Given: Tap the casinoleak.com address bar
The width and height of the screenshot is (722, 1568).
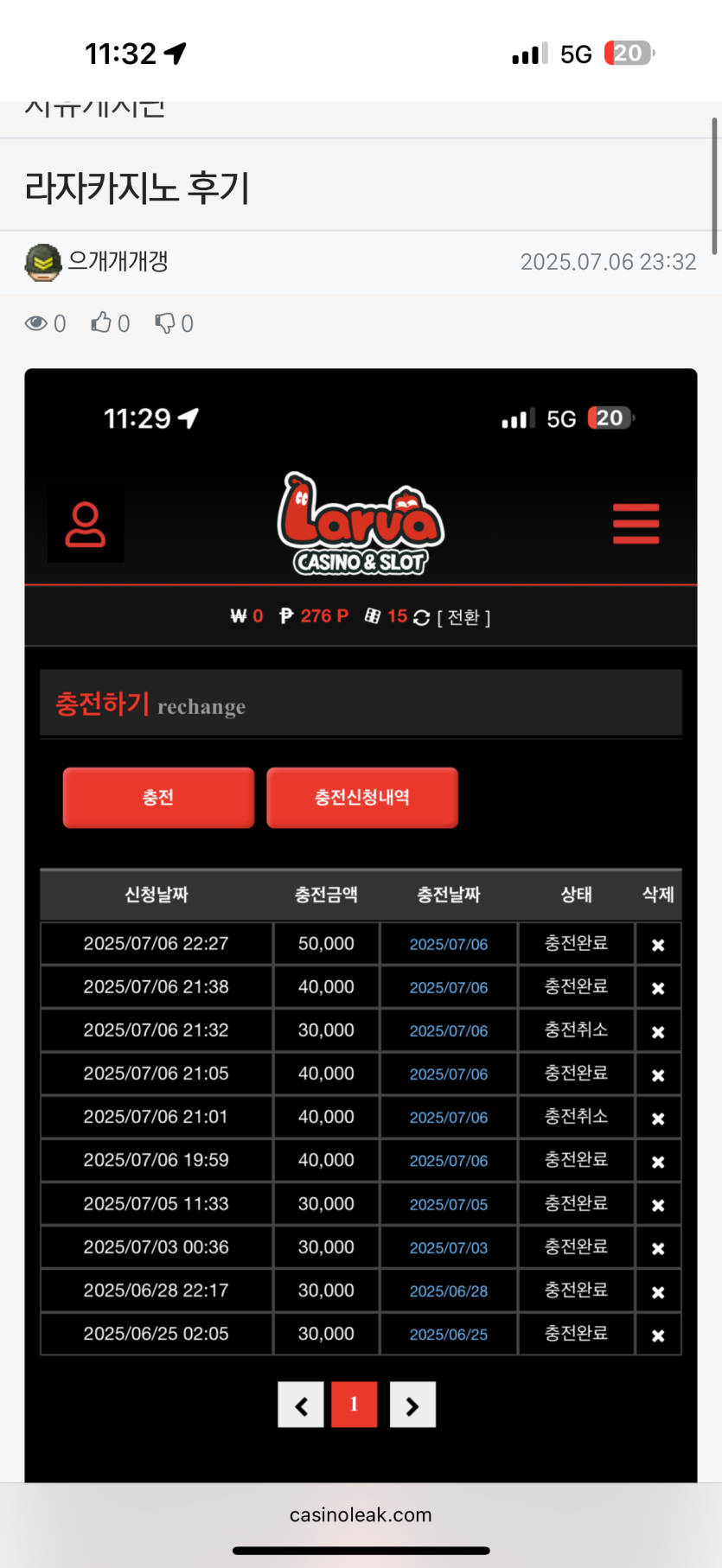Looking at the screenshot, I should point(361,1514).
